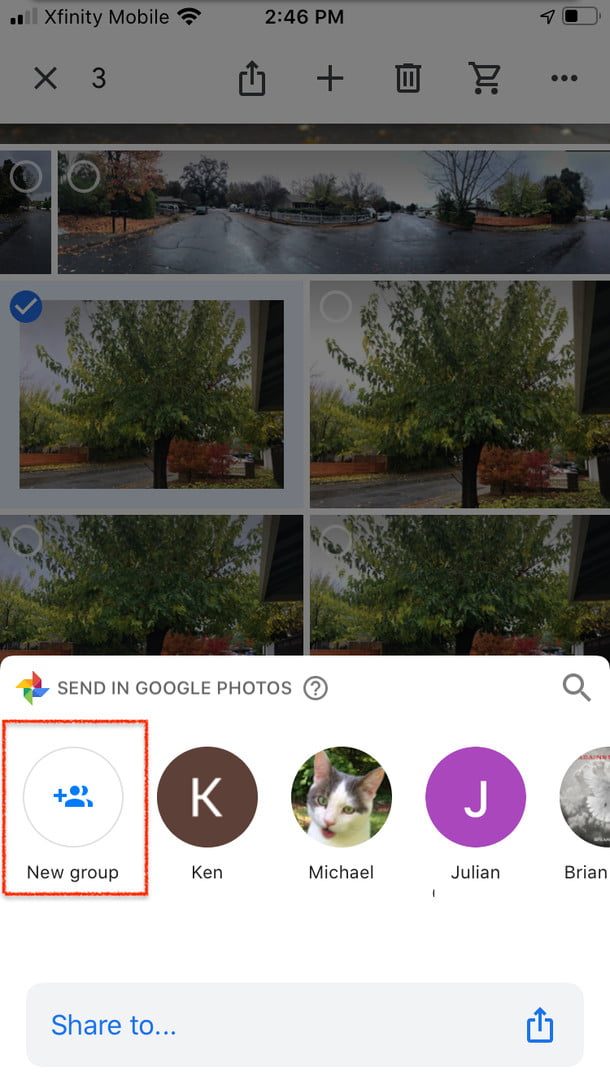Share the selected photos from the top bar
Screen dimensions: 610x1085
(x=252, y=78)
